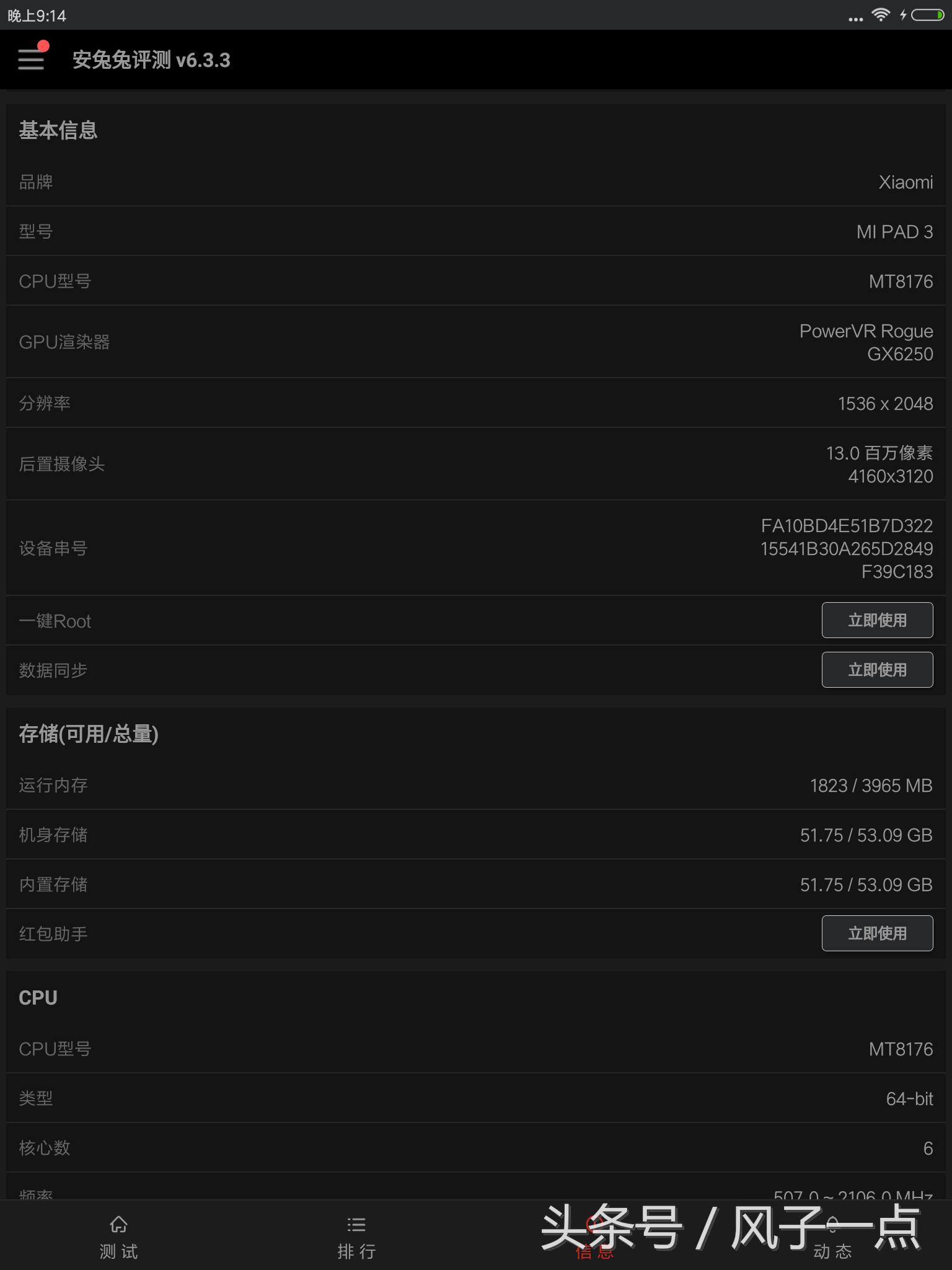This screenshot has width=952, height=1270.
Task: Select the 分辨率 1536 x 2048 row
Action: pyautogui.click(x=476, y=402)
